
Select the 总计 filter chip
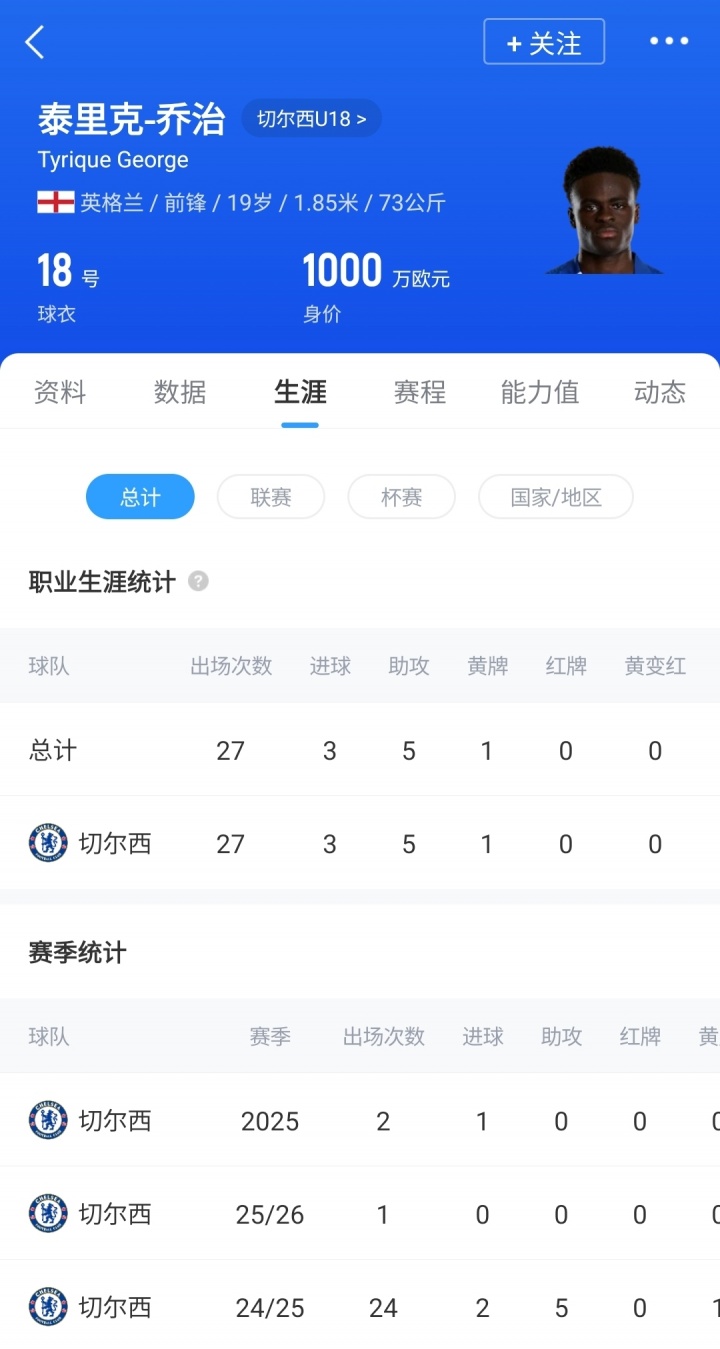(x=140, y=497)
